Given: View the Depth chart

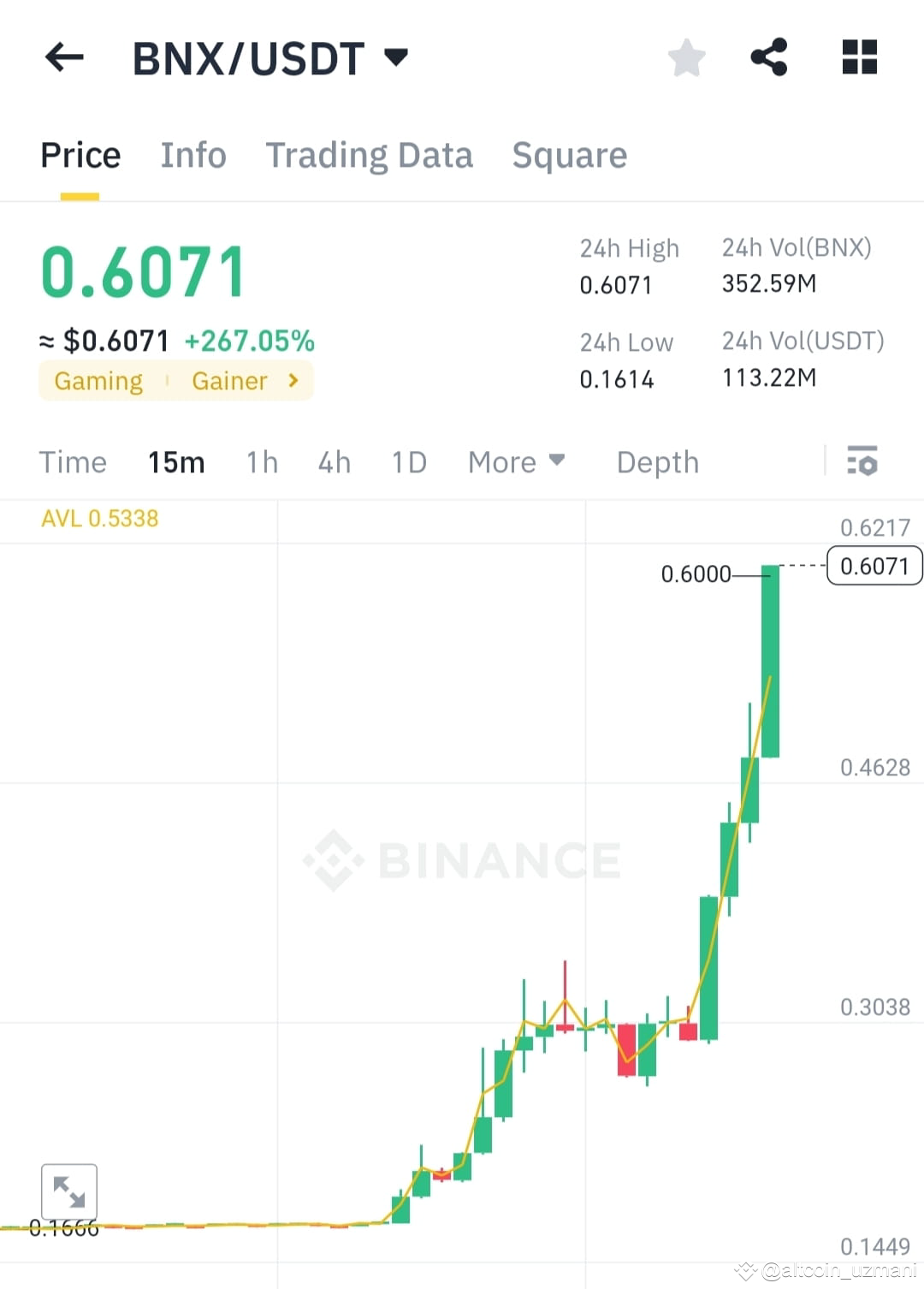Looking at the screenshot, I should tap(657, 462).
